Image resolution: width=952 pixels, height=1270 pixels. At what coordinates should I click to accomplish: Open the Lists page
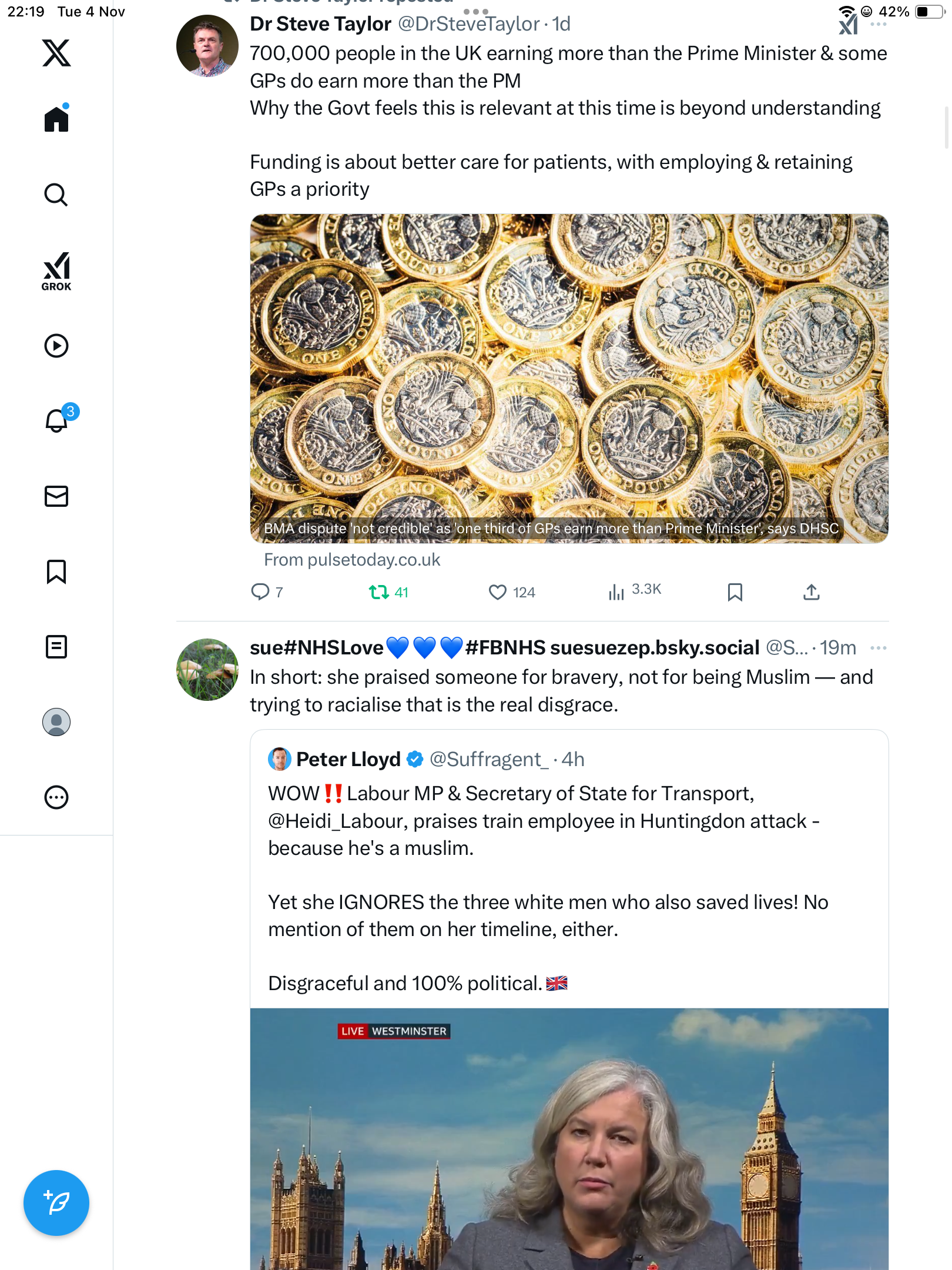pyautogui.click(x=56, y=647)
